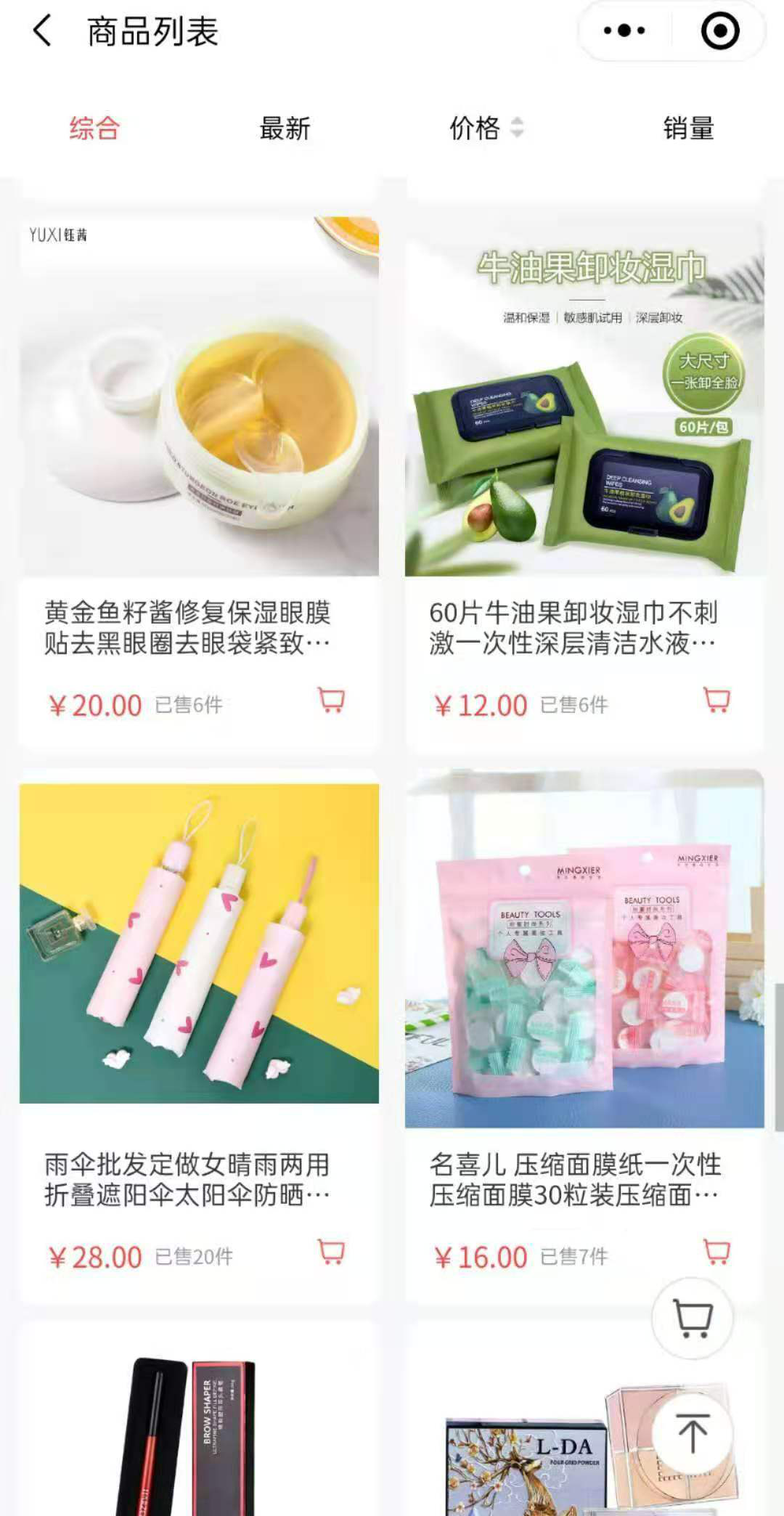The height and width of the screenshot is (1516, 784).
Task: Sort the product list by 价格
Action: point(485,129)
